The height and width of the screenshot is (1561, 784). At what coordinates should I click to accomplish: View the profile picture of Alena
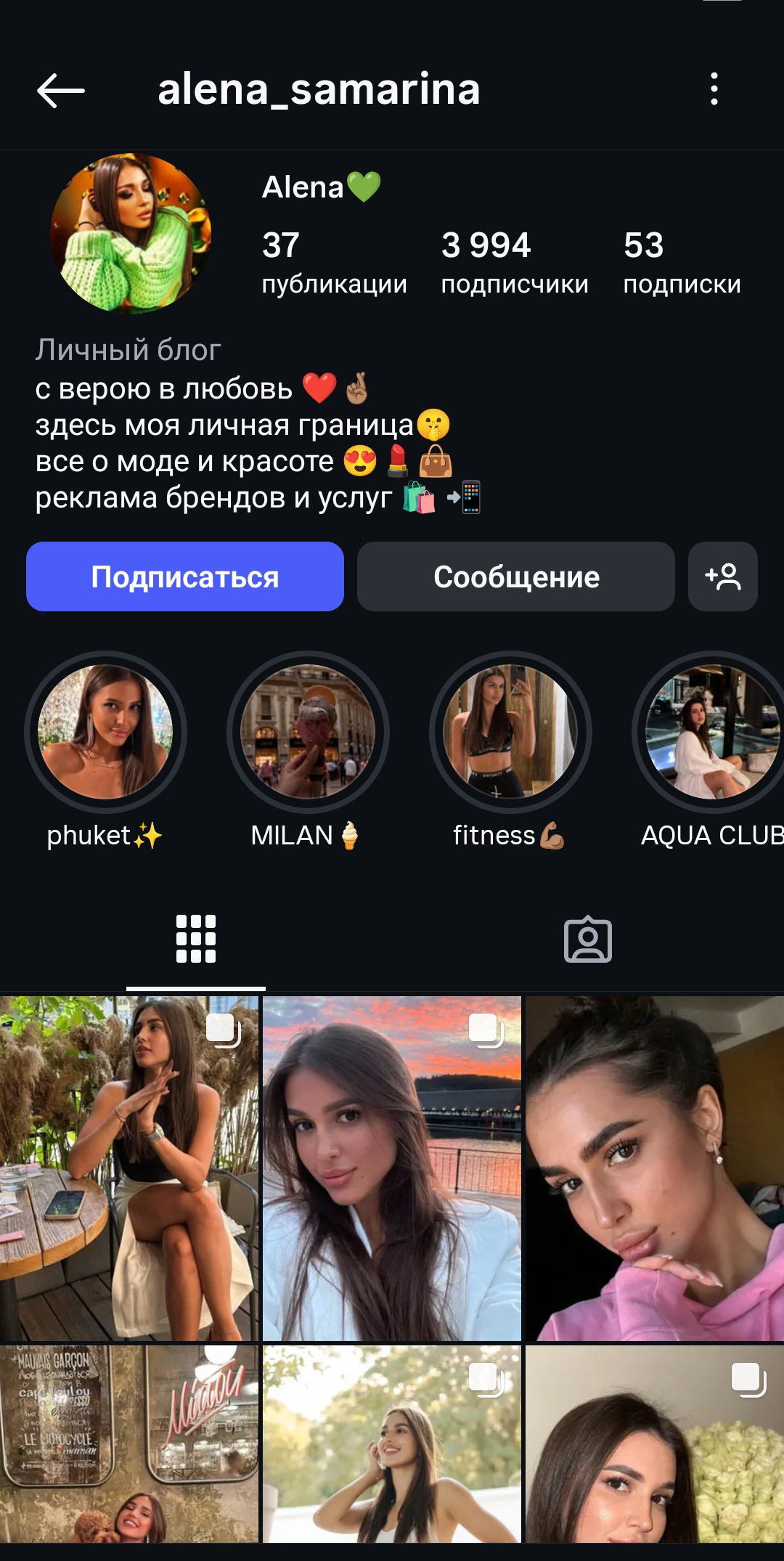point(131,233)
